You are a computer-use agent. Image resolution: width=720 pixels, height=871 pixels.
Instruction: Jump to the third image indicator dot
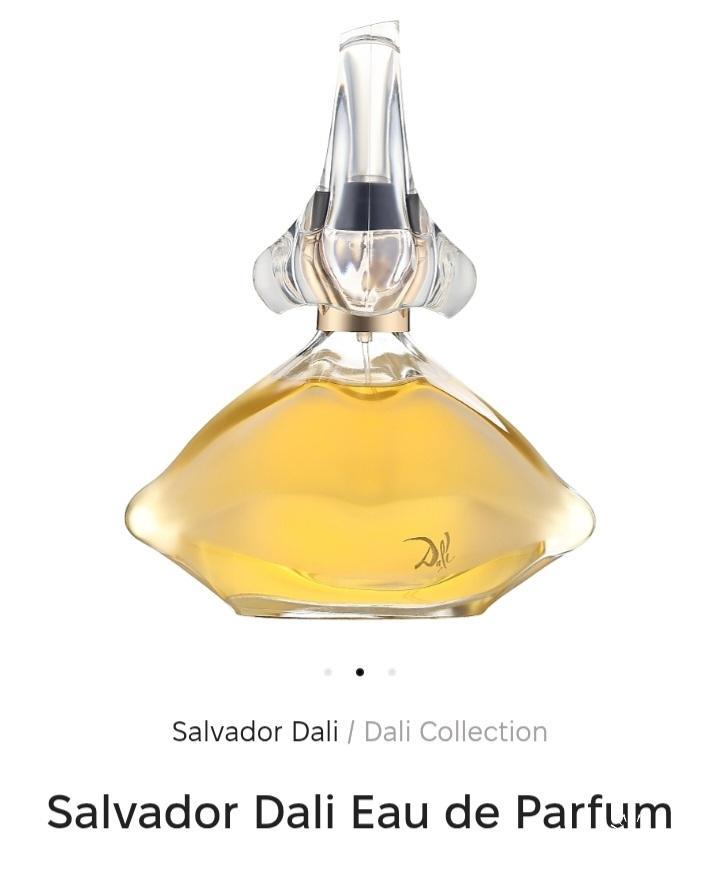[392, 672]
